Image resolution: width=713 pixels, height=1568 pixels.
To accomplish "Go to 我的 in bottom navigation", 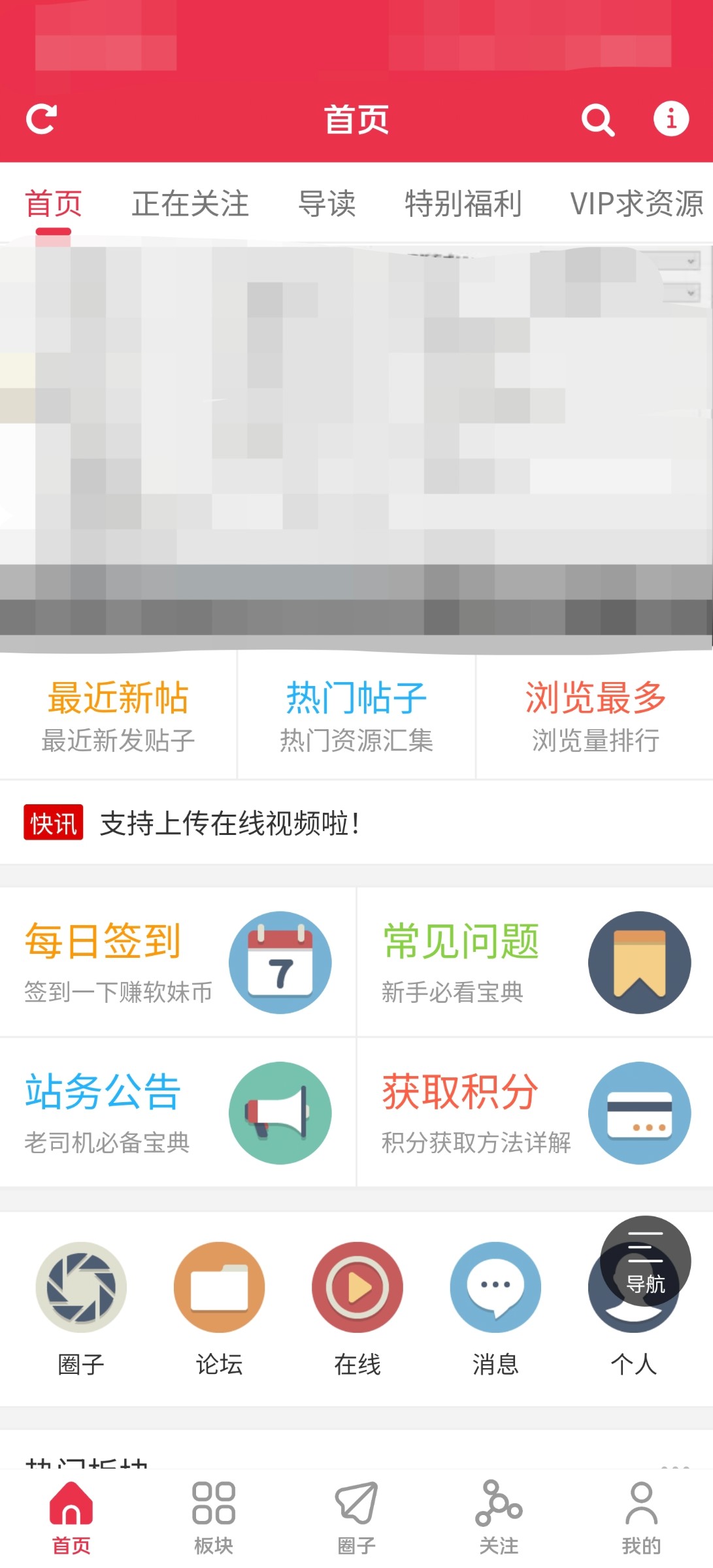I will pos(641,1517).
